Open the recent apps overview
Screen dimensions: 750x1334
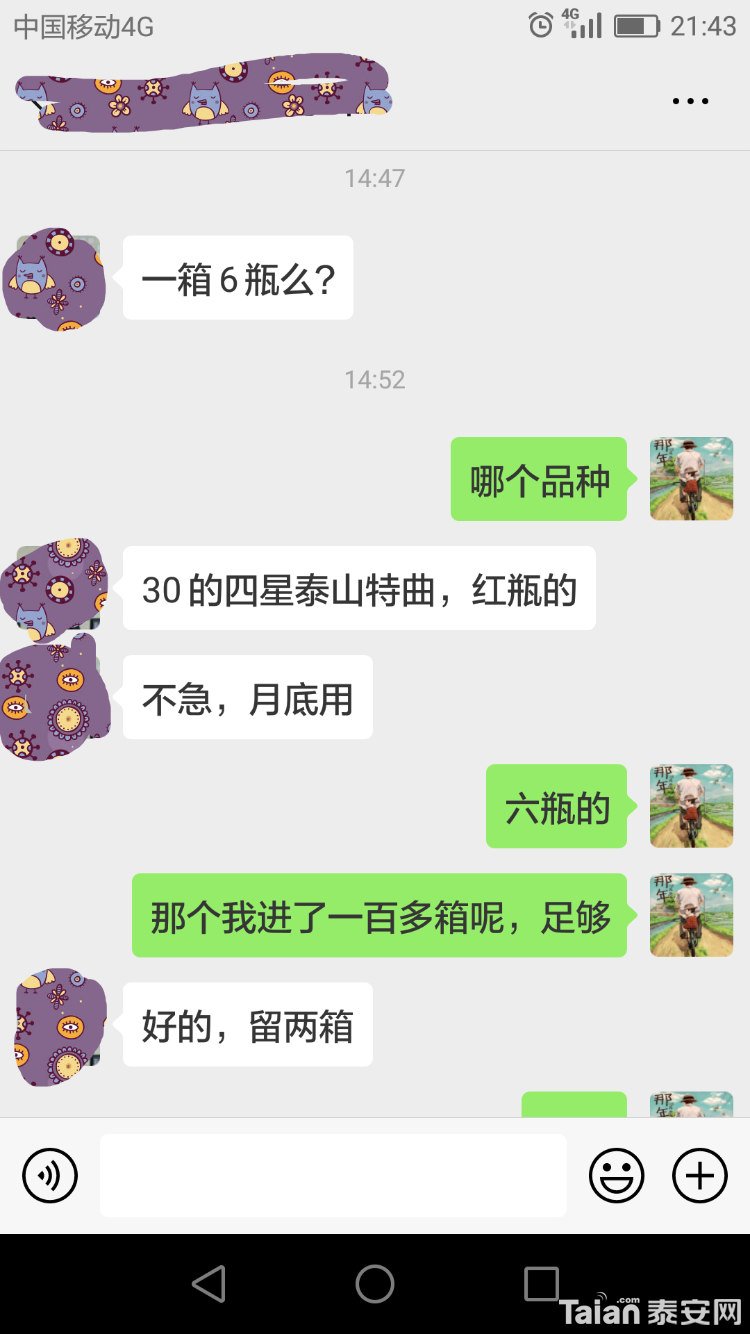click(x=541, y=1284)
